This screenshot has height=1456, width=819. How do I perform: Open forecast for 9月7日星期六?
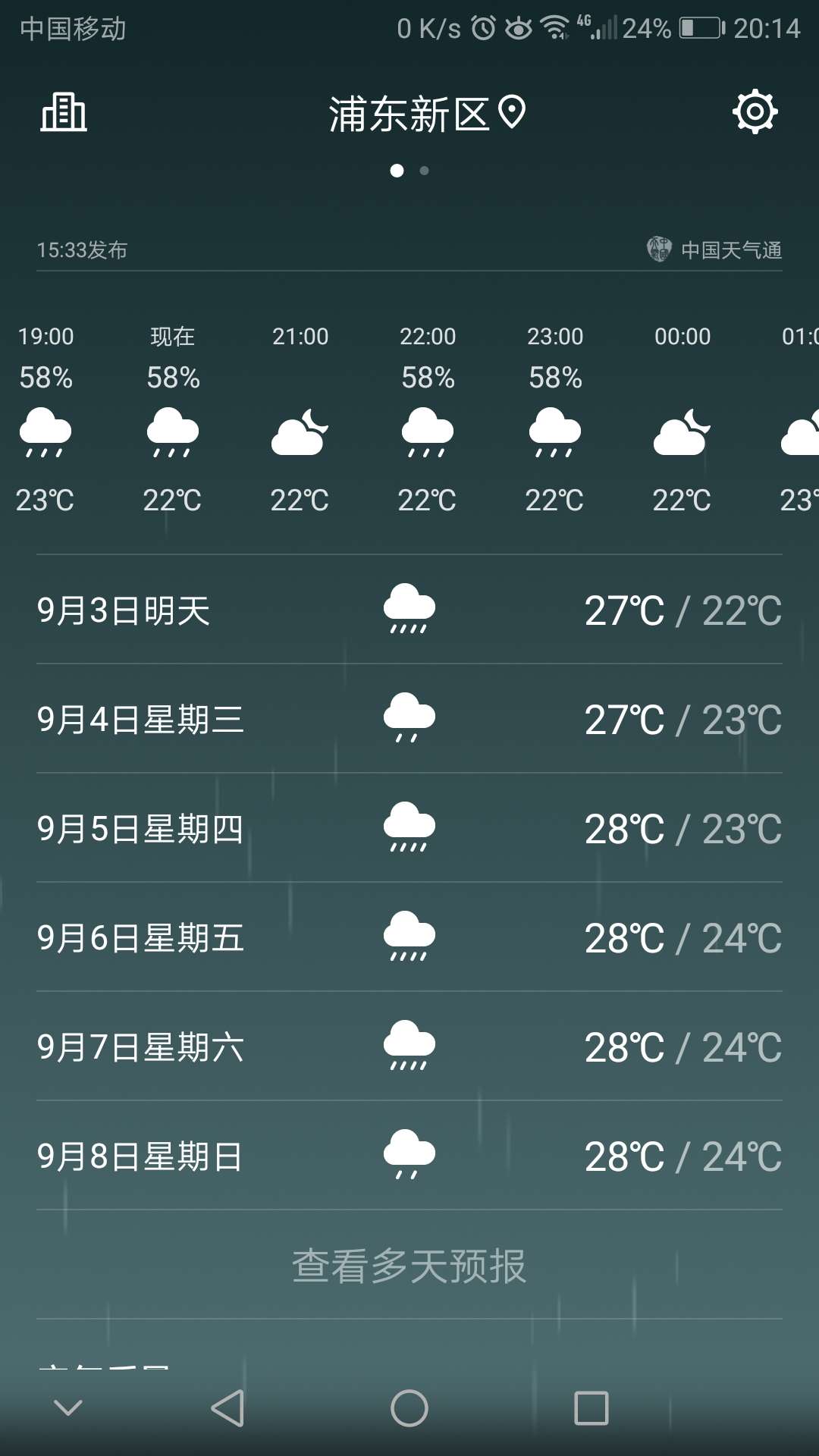tap(409, 1046)
